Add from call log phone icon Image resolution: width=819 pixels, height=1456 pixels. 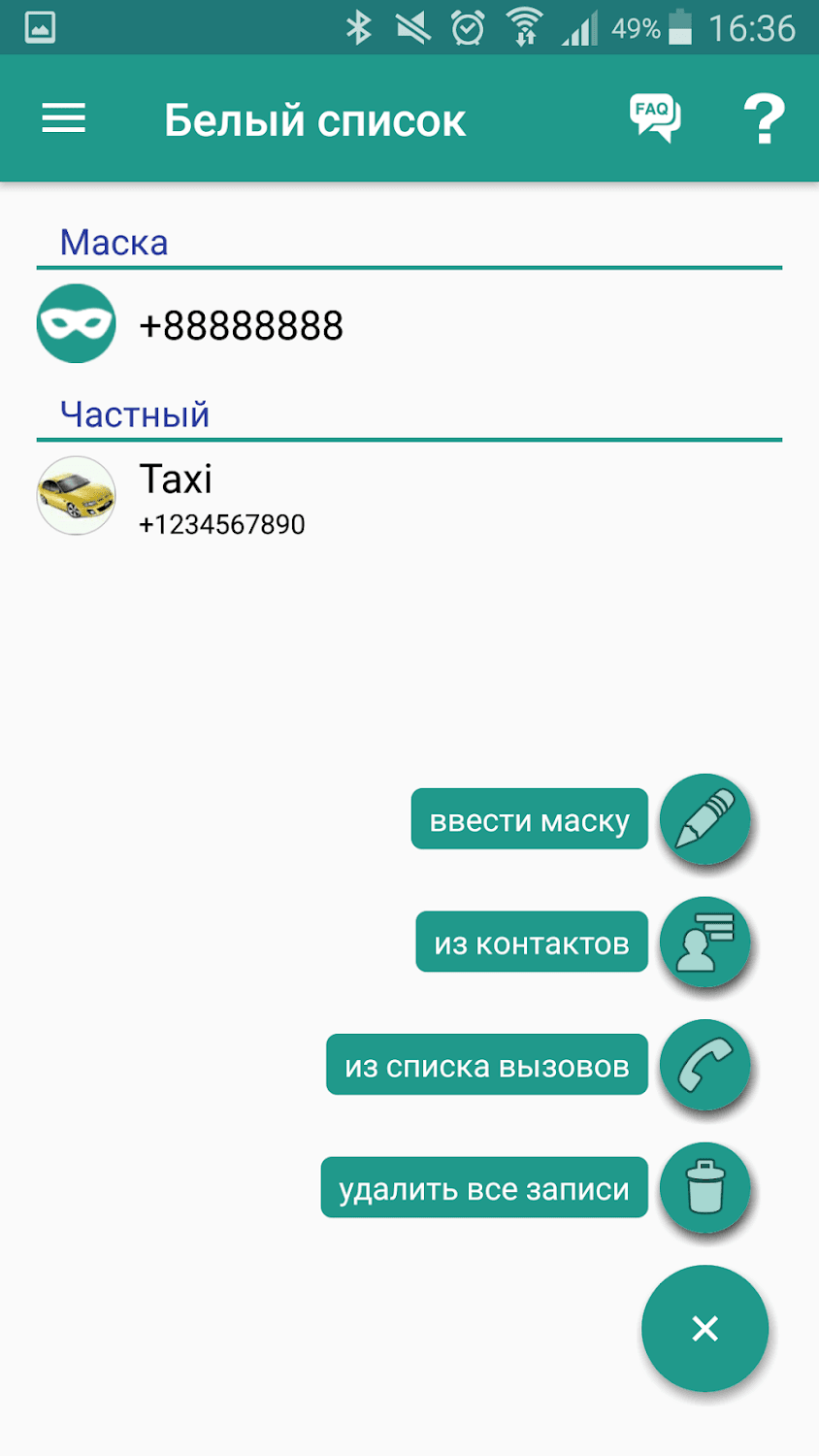click(x=704, y=1065)
